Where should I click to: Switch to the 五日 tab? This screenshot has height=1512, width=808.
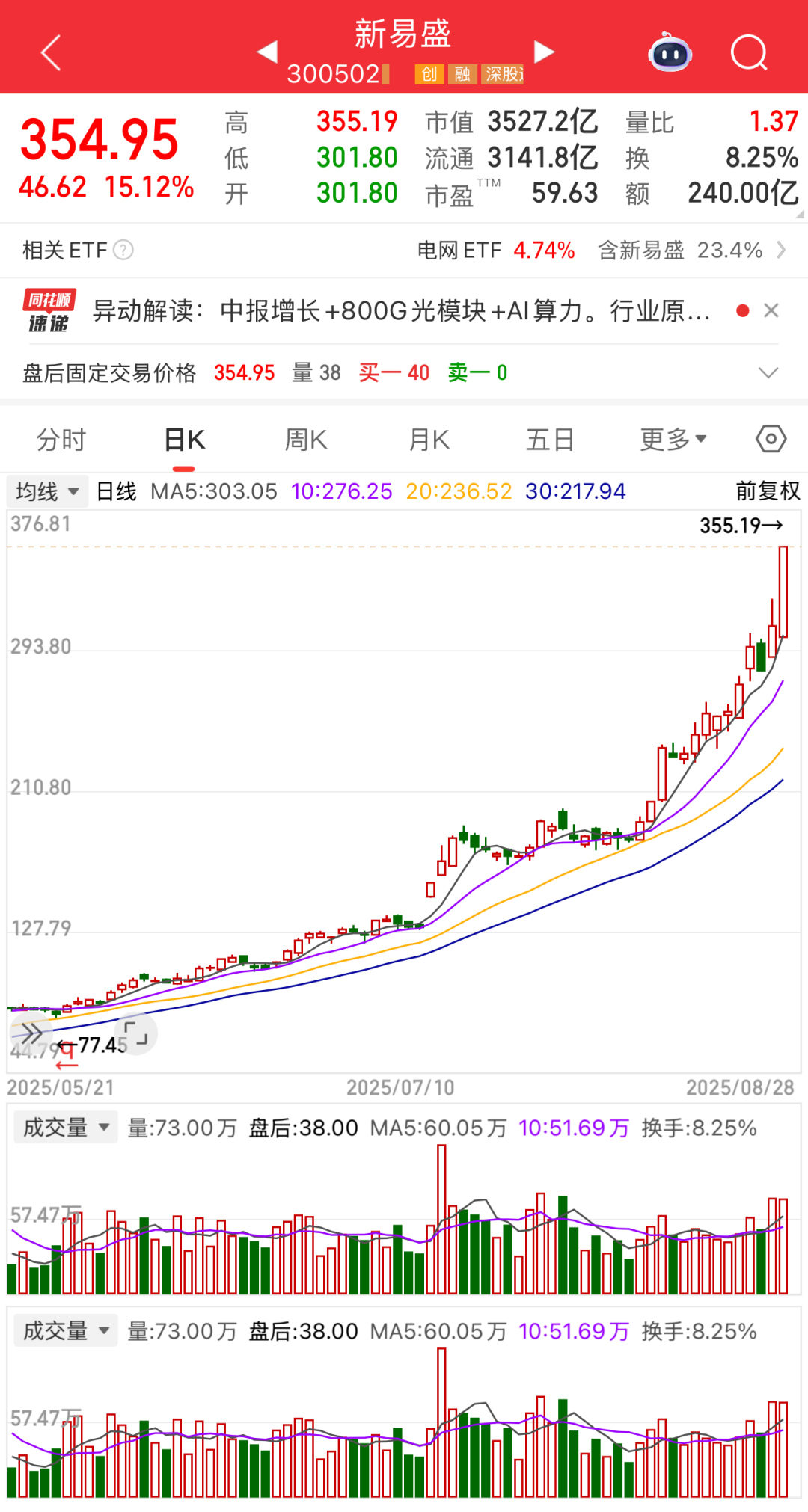[550, 440]
